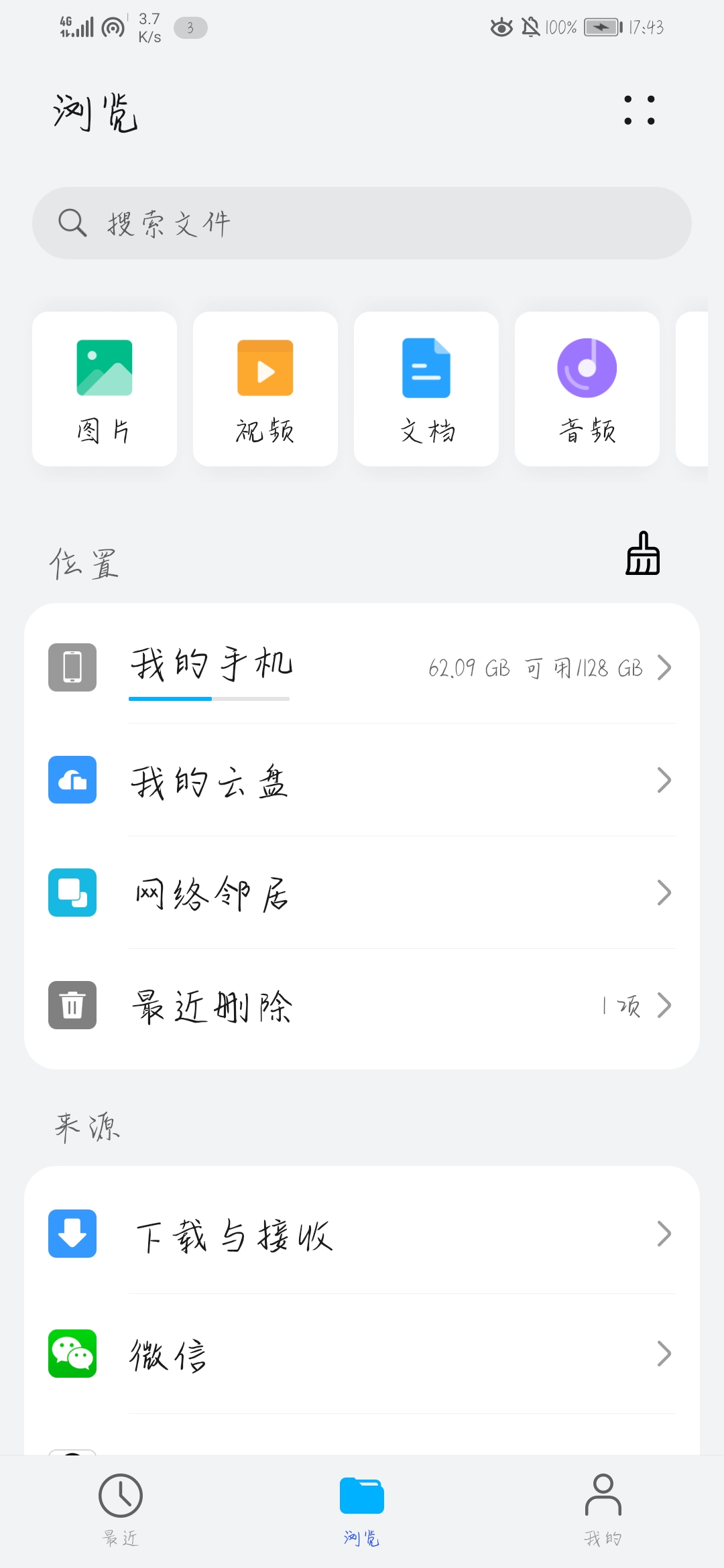724x1568 pixels.
Task: View 最近删除 items
Action: pyautogui.click(x=362, y=1005)
